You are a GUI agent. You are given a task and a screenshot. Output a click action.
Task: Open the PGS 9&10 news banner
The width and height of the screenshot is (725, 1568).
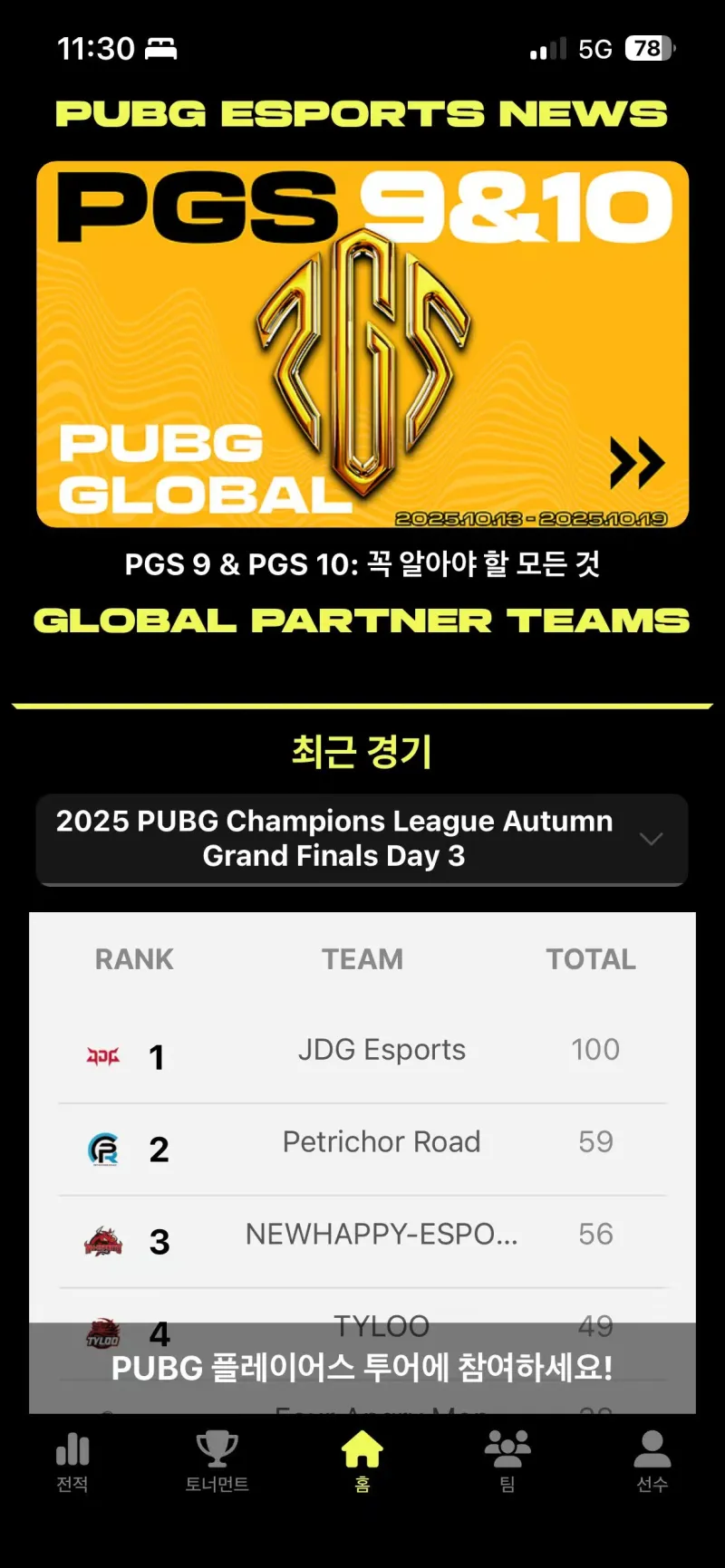pyautogui.click(x=362, y=344)
